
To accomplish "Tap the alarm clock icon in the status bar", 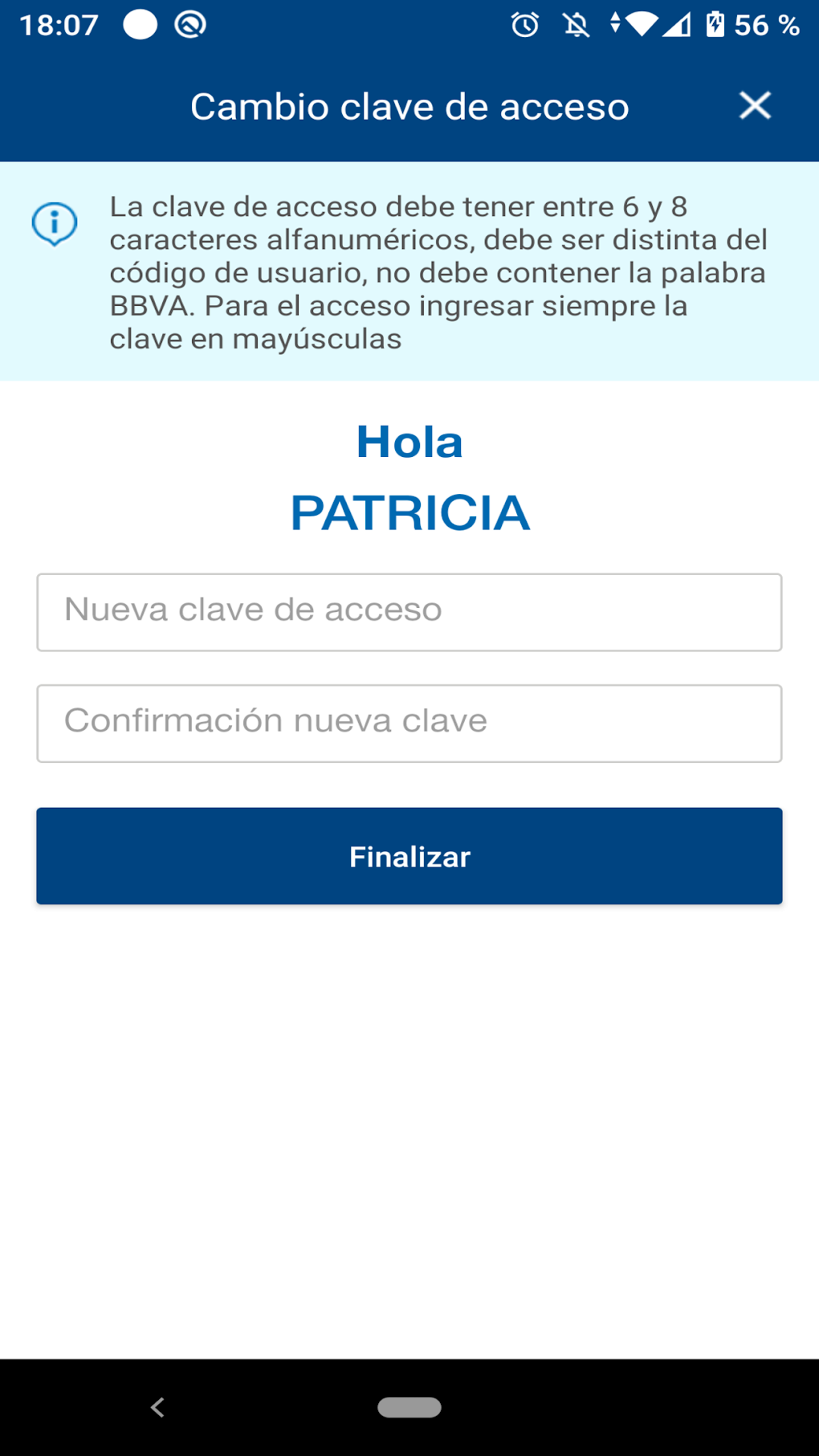I will 524,25.
